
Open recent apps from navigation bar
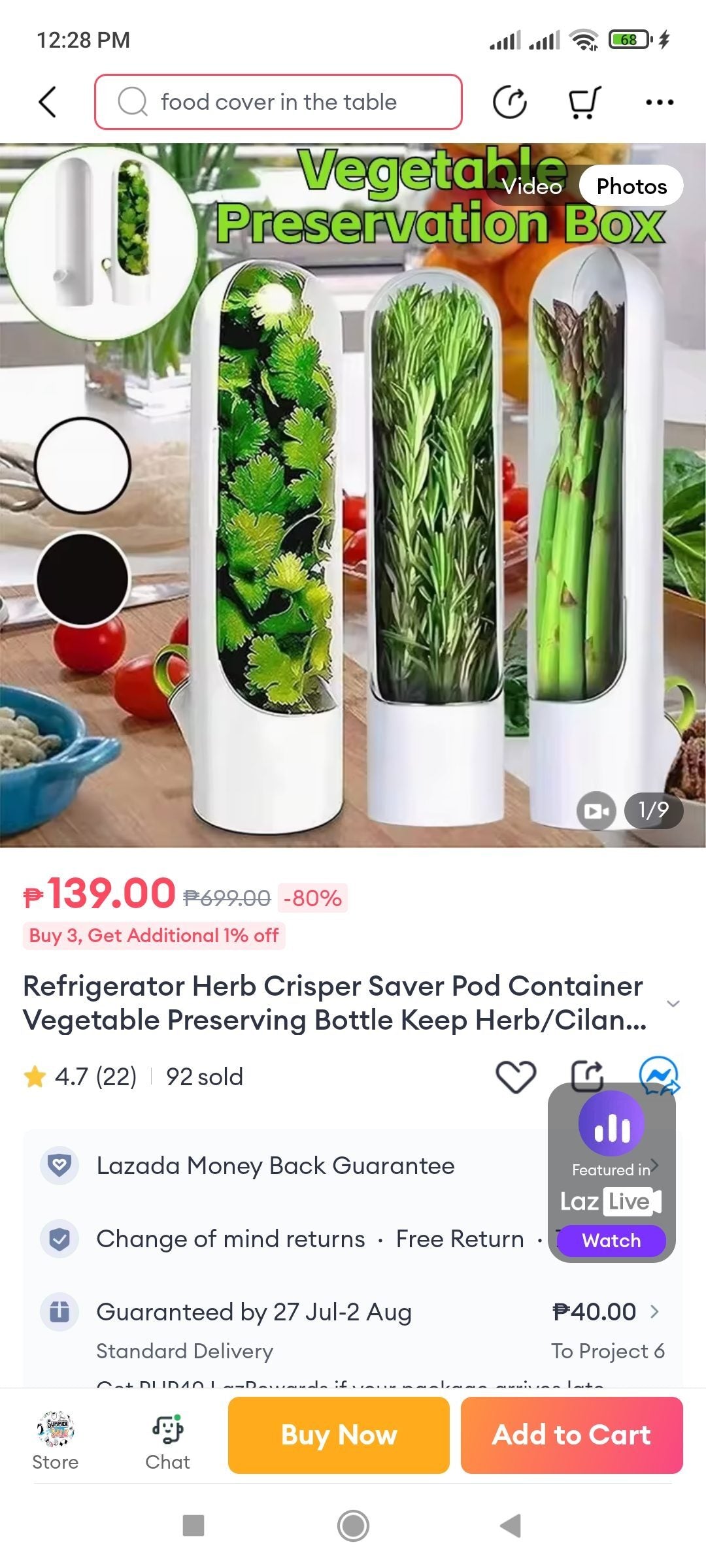(x=193, y=1526)
